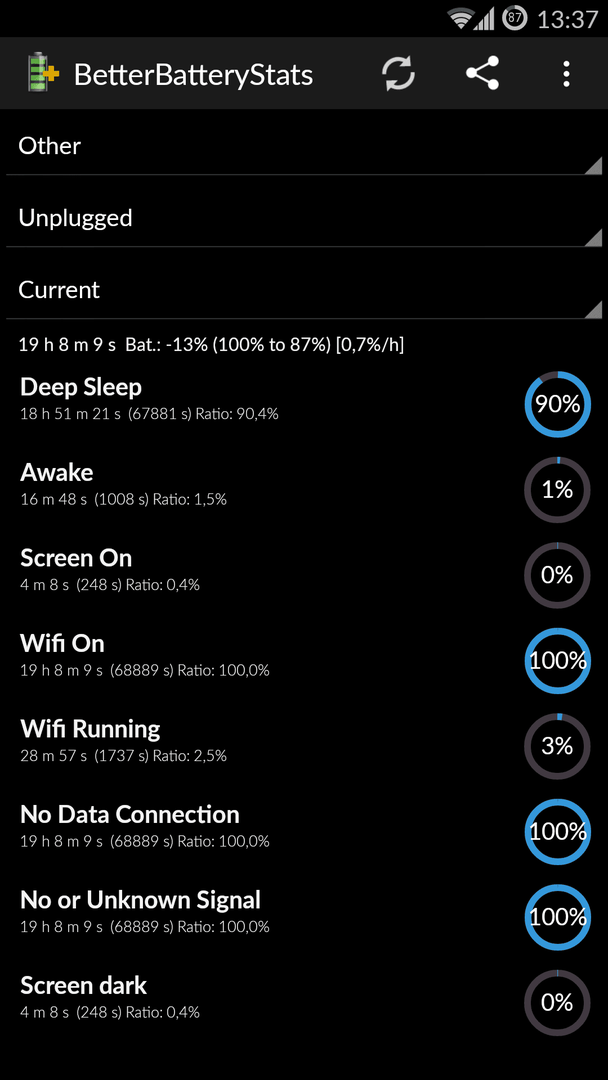This screenshot has height=1080, width=608.
Task: Select the Wifi On row
Action: 304,661
